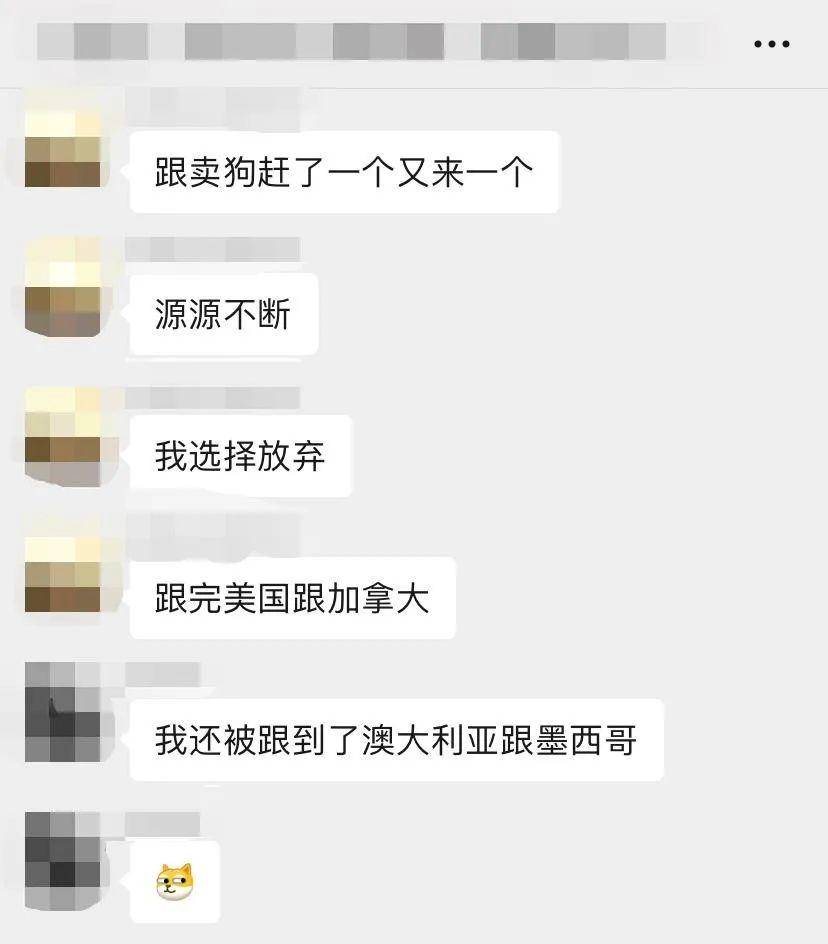The width and height of the screenshot is (828, 944).
Task: Tap avatar next to 源源不断 message
Action: [63, 290]
